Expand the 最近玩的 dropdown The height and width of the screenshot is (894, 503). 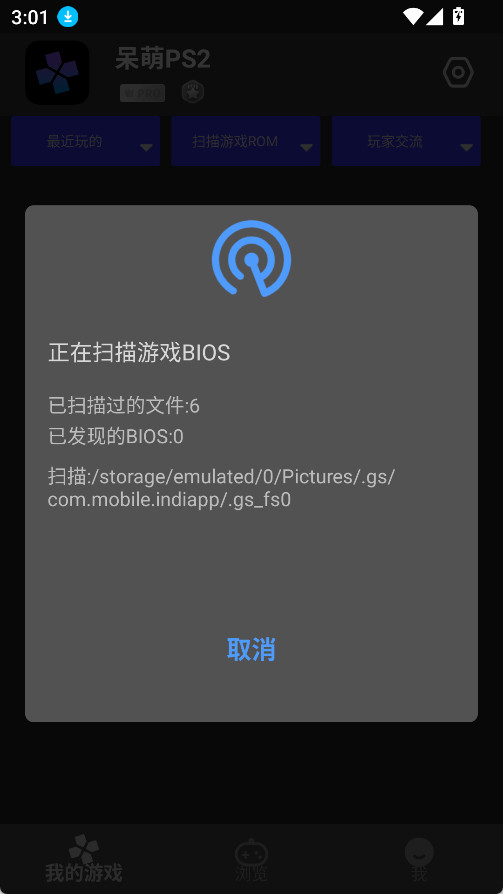(86, 141)
